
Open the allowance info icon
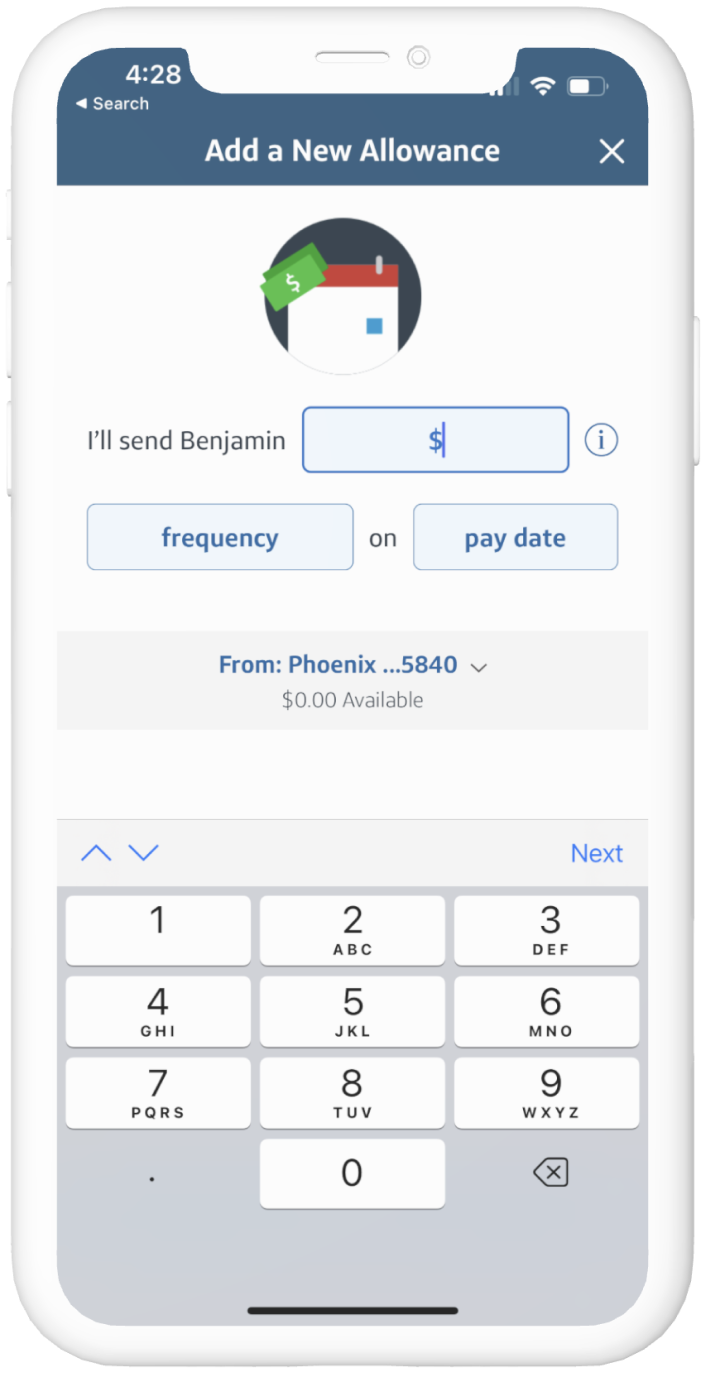pos(601,439)
